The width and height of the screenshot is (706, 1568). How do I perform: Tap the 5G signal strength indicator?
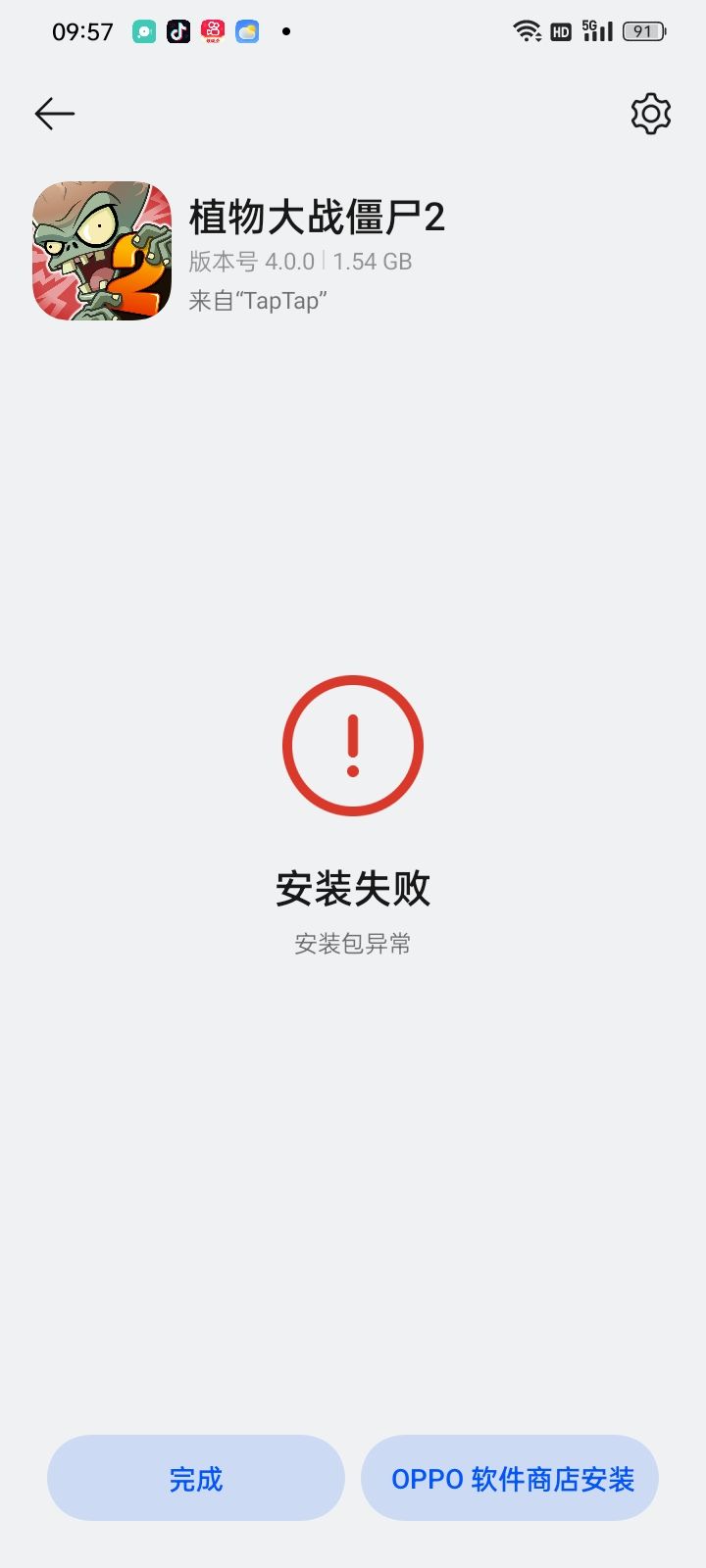[x=595, y=30]
